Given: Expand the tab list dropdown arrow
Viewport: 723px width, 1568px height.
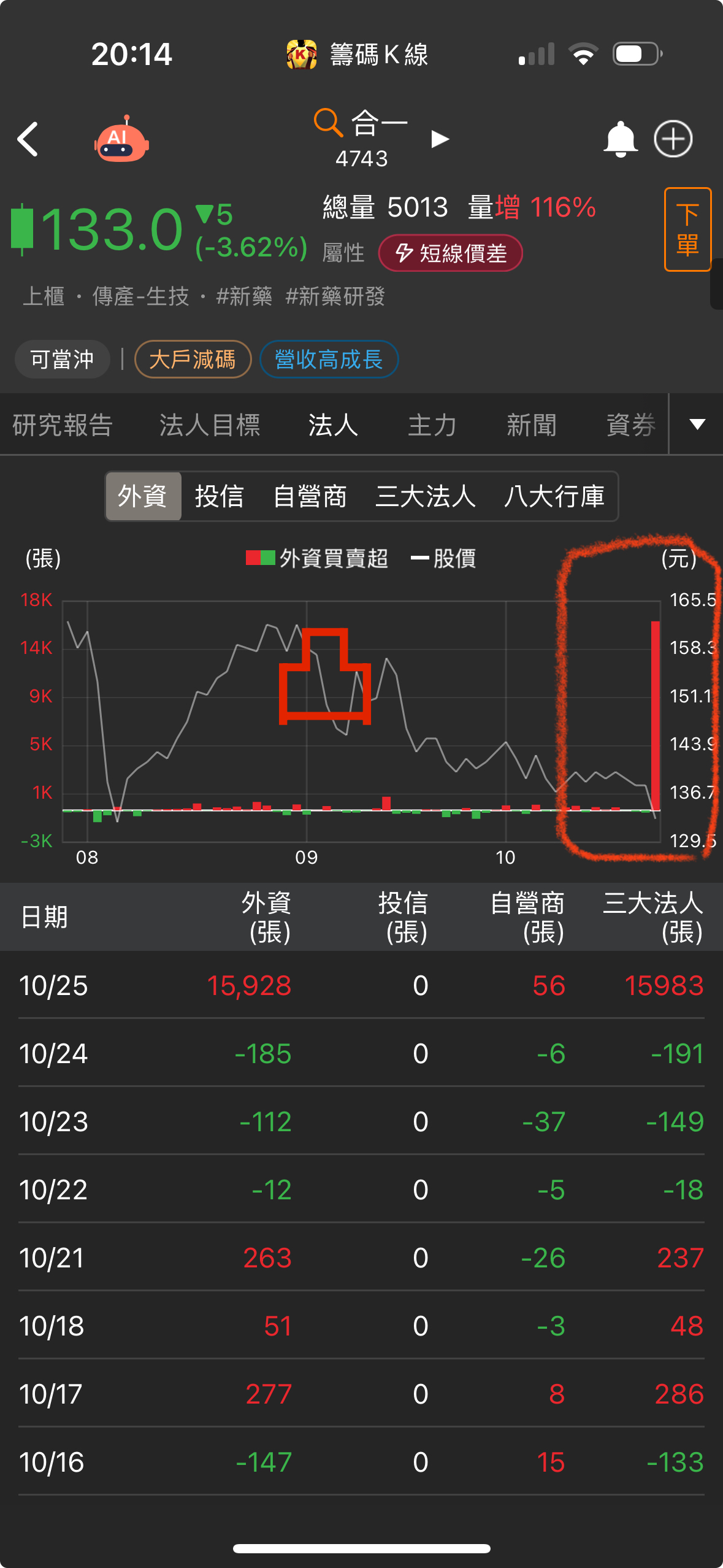Looking at the screenshot, I should coord(697,424).
